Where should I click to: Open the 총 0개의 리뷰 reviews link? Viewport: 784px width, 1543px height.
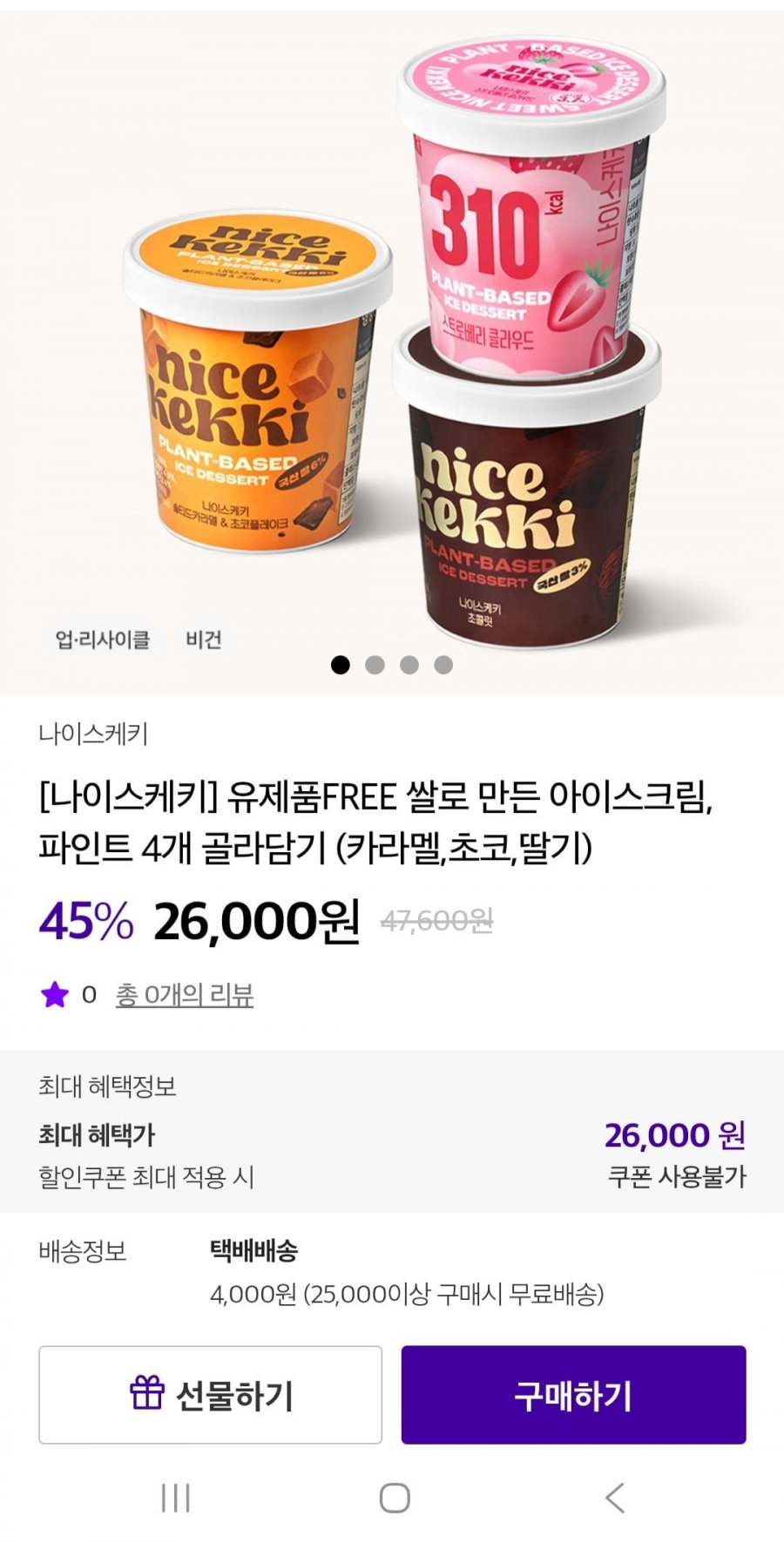(184, 995)
